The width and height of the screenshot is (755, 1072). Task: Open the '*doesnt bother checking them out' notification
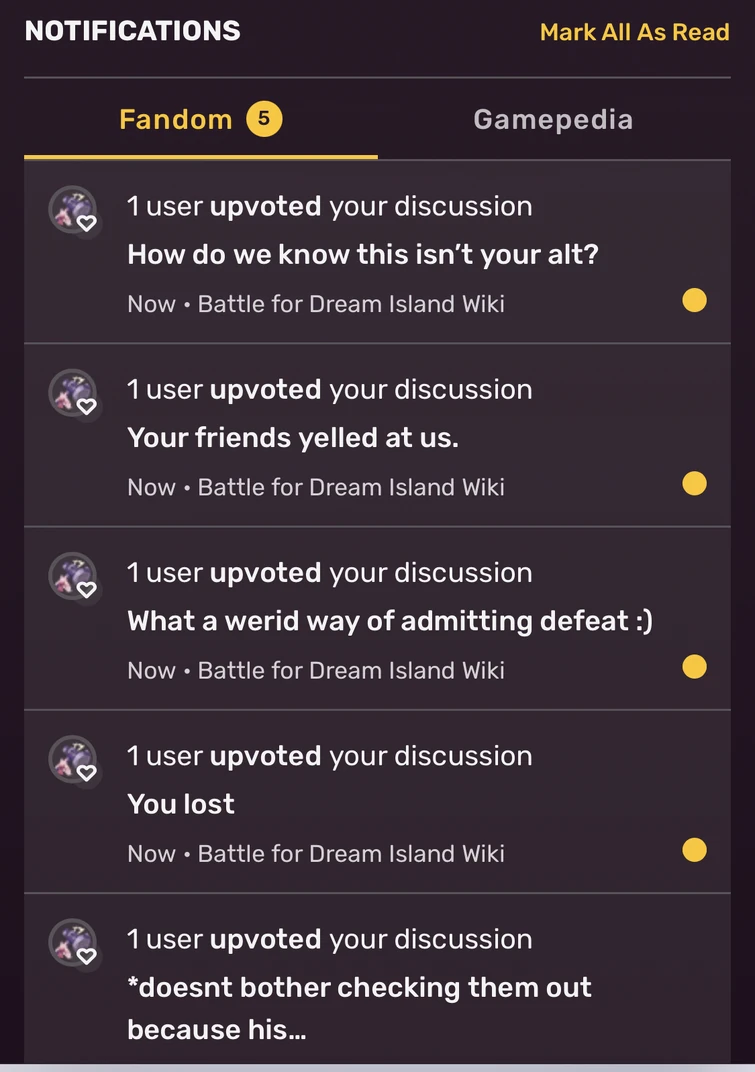click(359, 987)
